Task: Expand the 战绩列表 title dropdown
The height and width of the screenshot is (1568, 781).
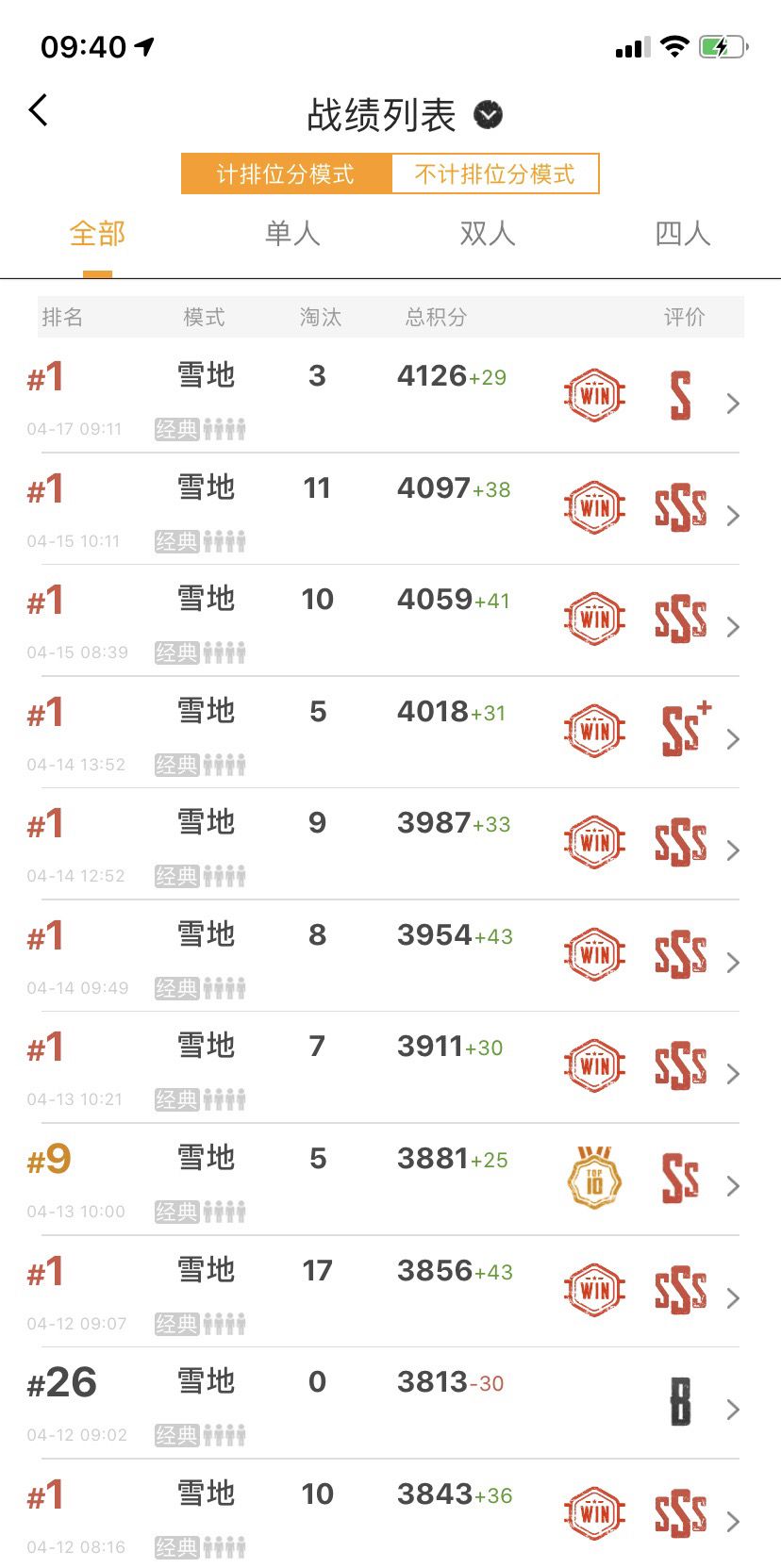Action: 488,115
